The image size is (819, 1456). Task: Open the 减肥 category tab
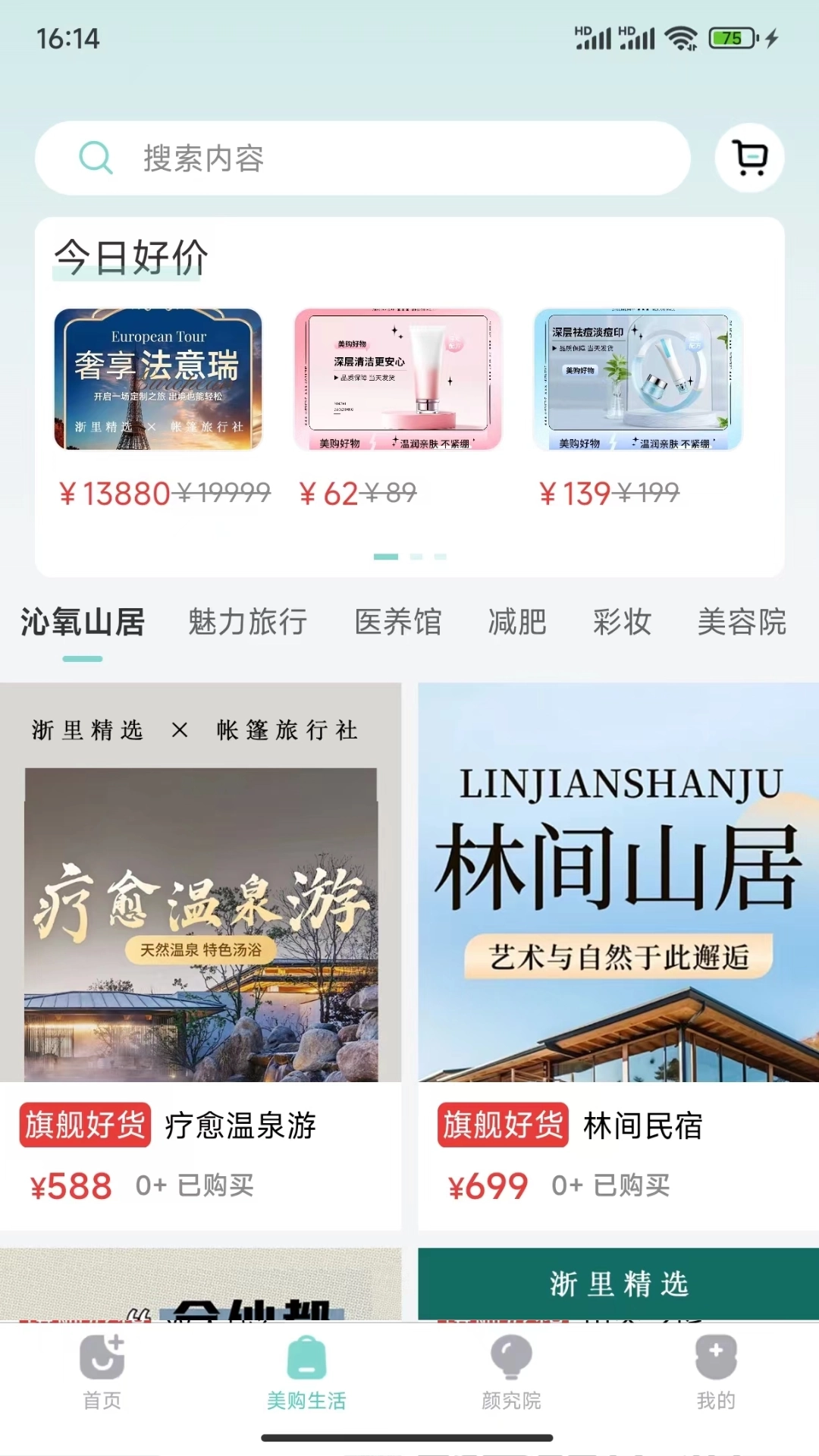[x=517, y=622]
